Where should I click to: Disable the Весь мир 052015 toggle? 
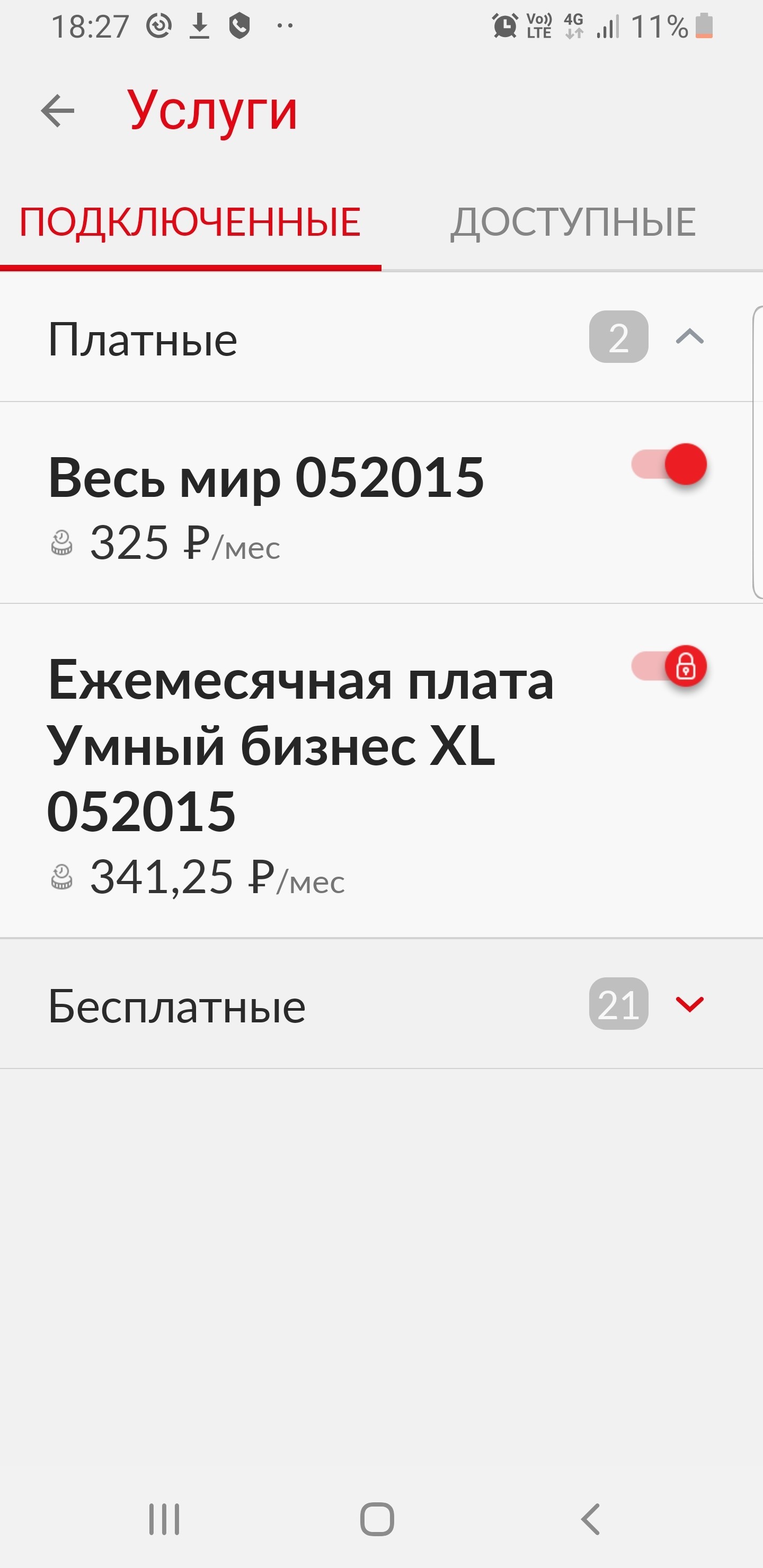[669, 465]
